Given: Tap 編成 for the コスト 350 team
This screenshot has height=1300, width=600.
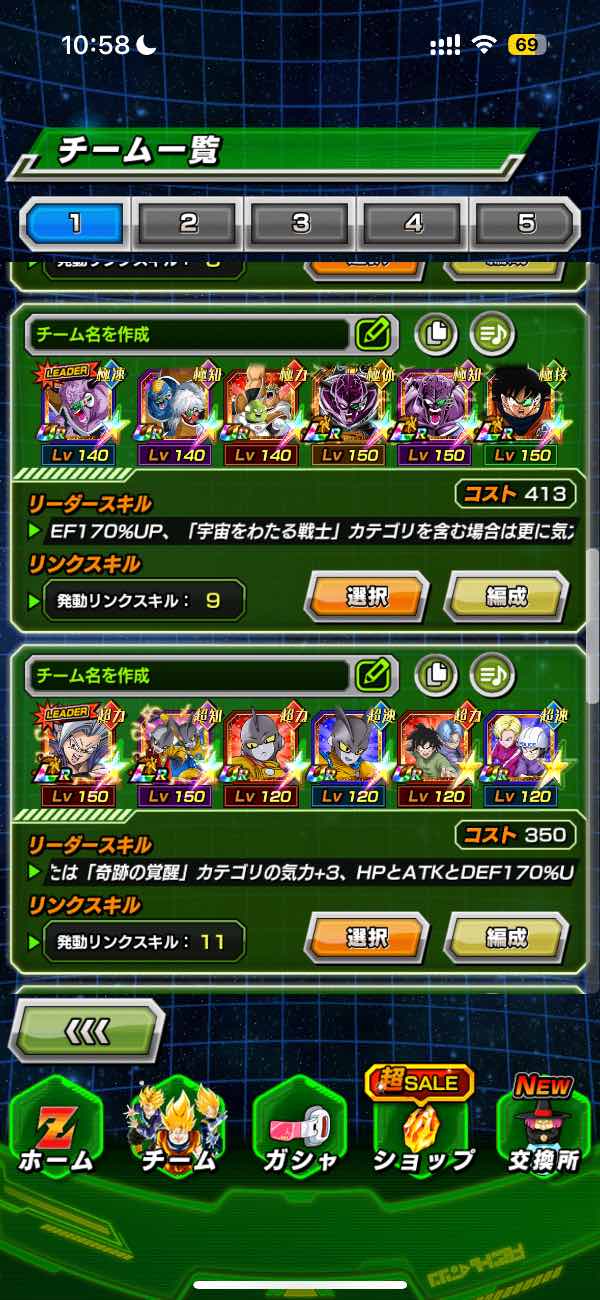Looking at the screenshot, I should (506, 937).
